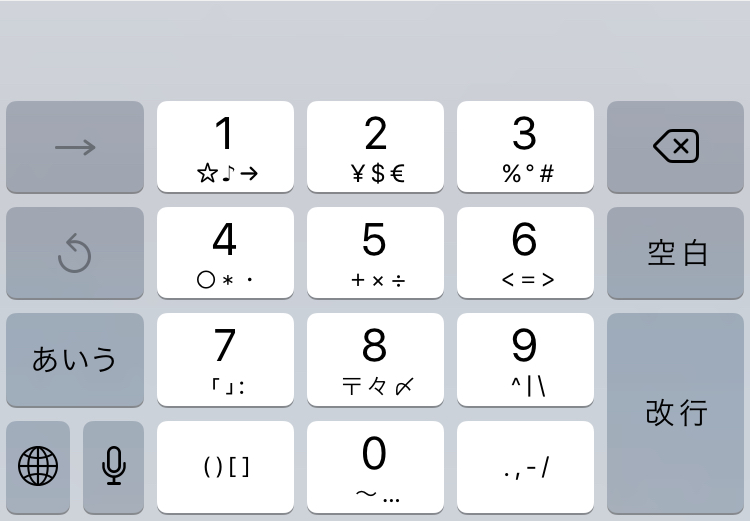Type the number 2 key
This screenshot has width=750, height=521.
[x=375, y=147]
